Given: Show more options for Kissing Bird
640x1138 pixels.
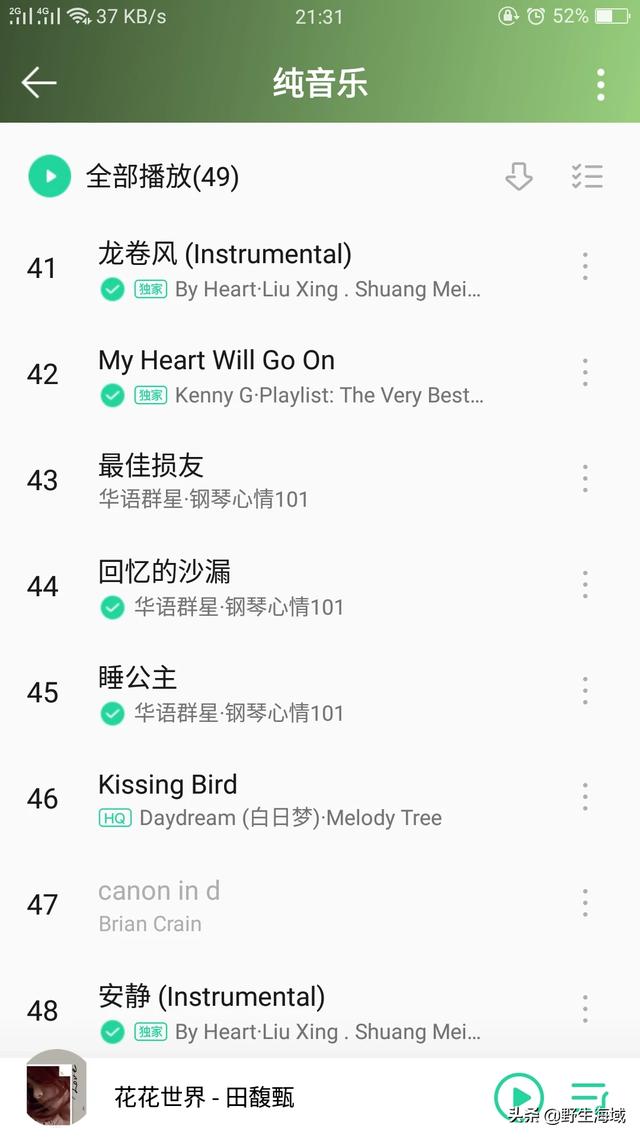Looking at the screenshot, I should 585,797.
